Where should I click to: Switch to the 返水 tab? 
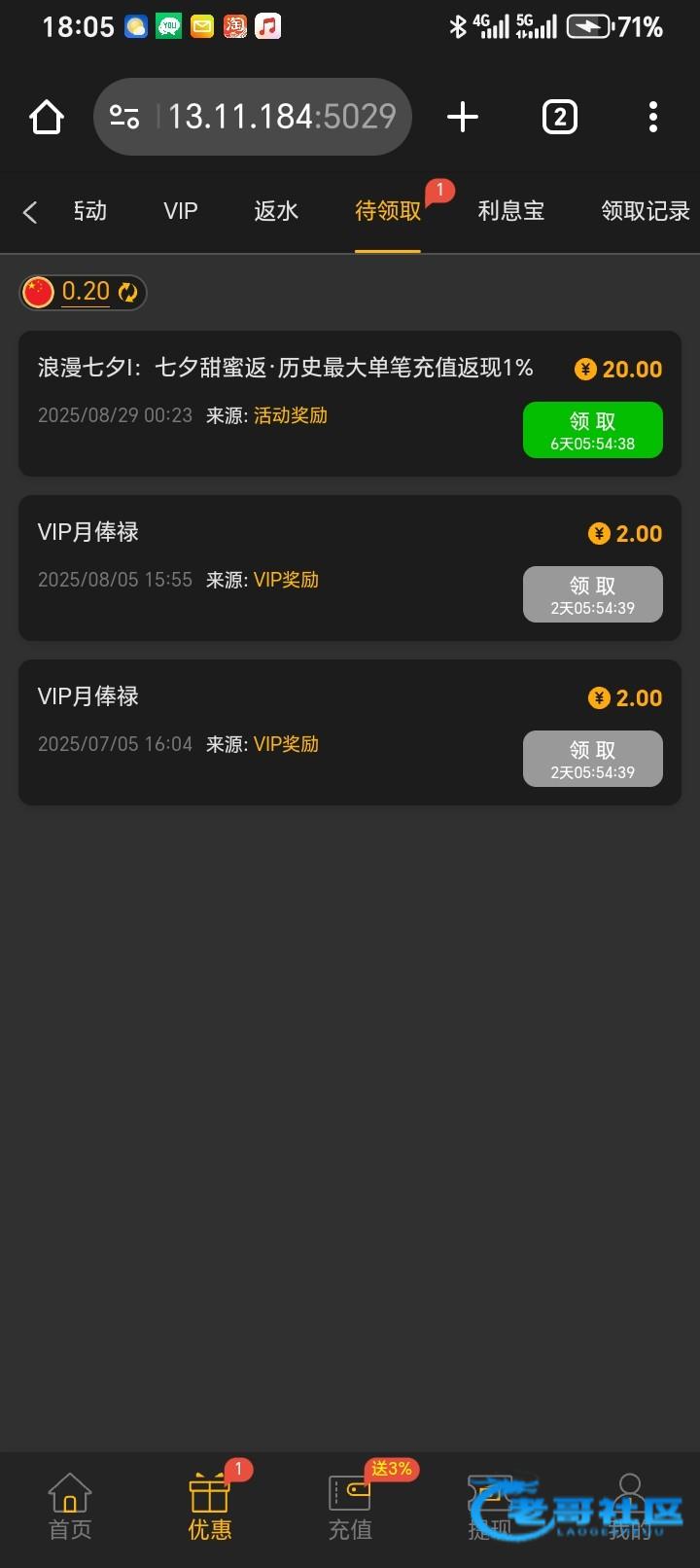pos(276,211)
